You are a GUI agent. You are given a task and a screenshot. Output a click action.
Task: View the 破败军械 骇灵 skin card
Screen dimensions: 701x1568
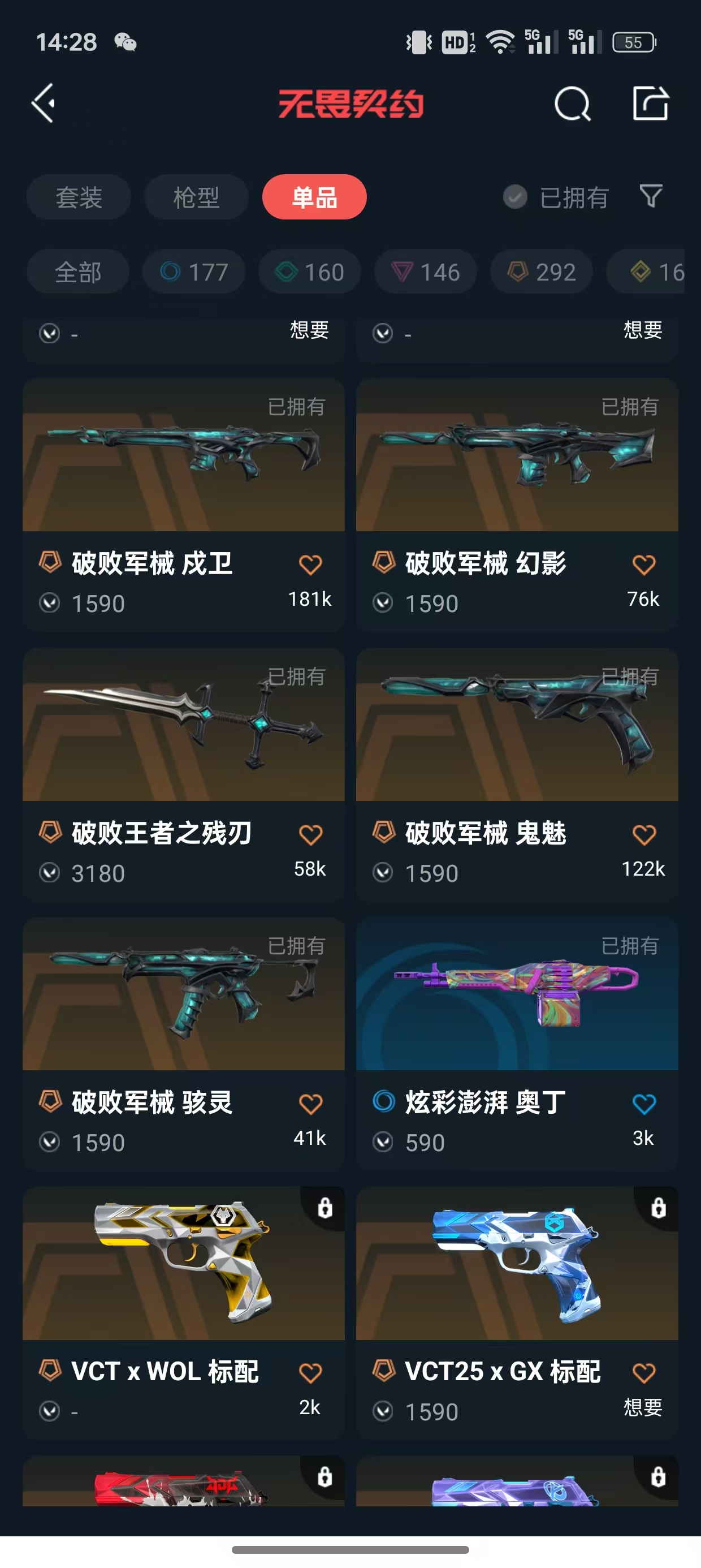point(183,995)
